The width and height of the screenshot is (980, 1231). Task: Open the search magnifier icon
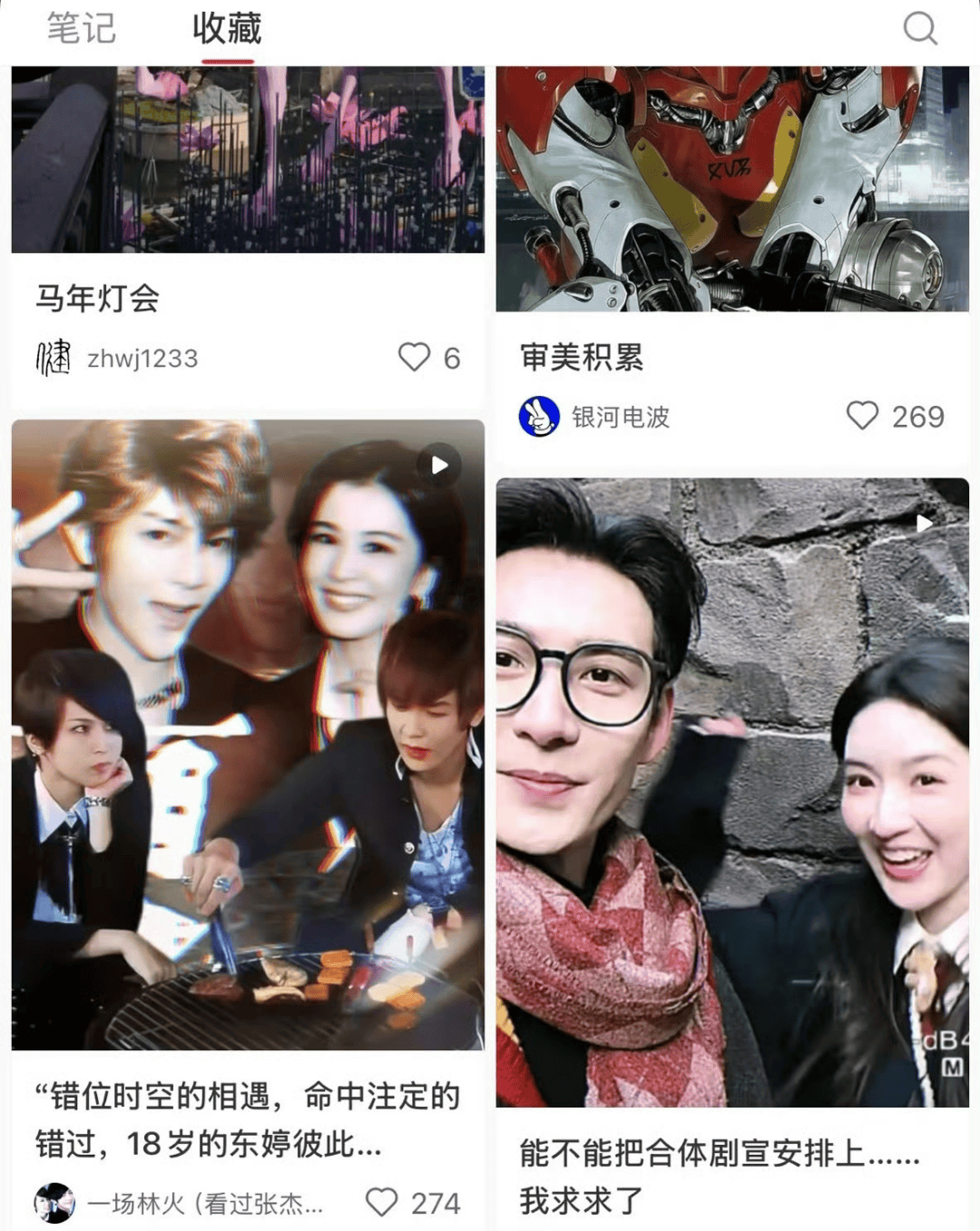pos(919,28)
